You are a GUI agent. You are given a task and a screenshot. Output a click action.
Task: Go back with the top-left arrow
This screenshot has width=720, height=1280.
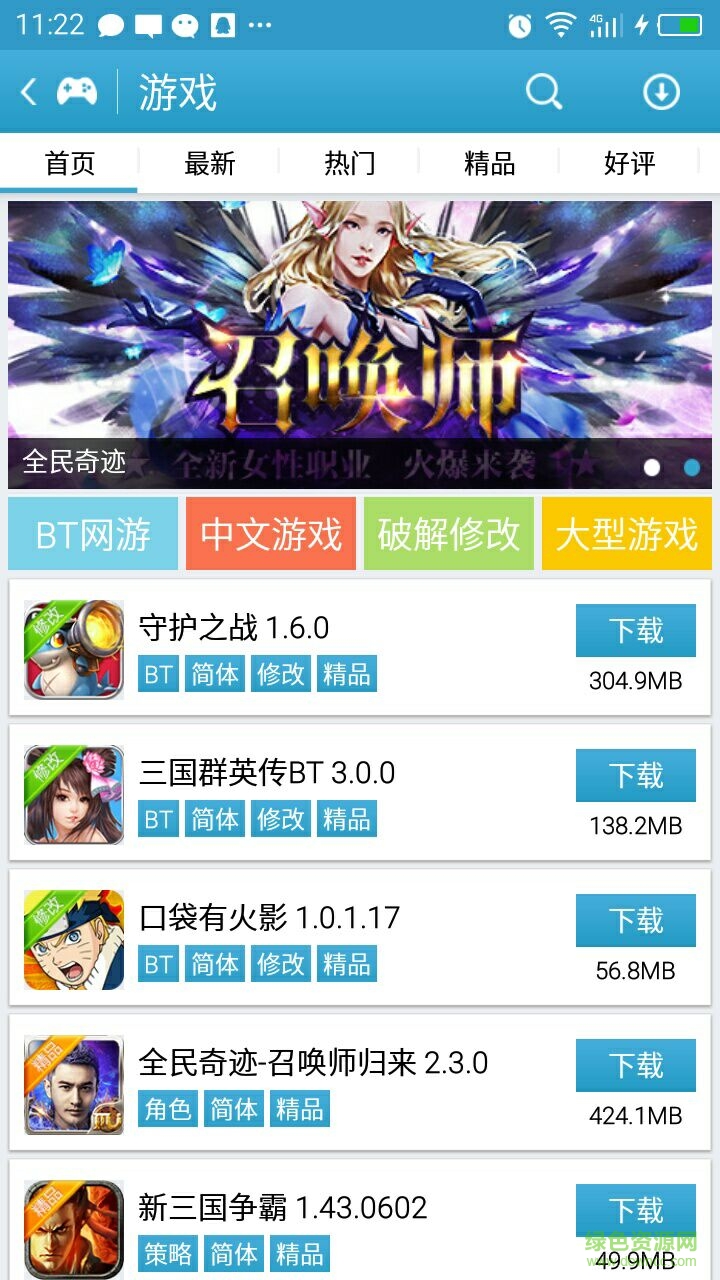30,93
